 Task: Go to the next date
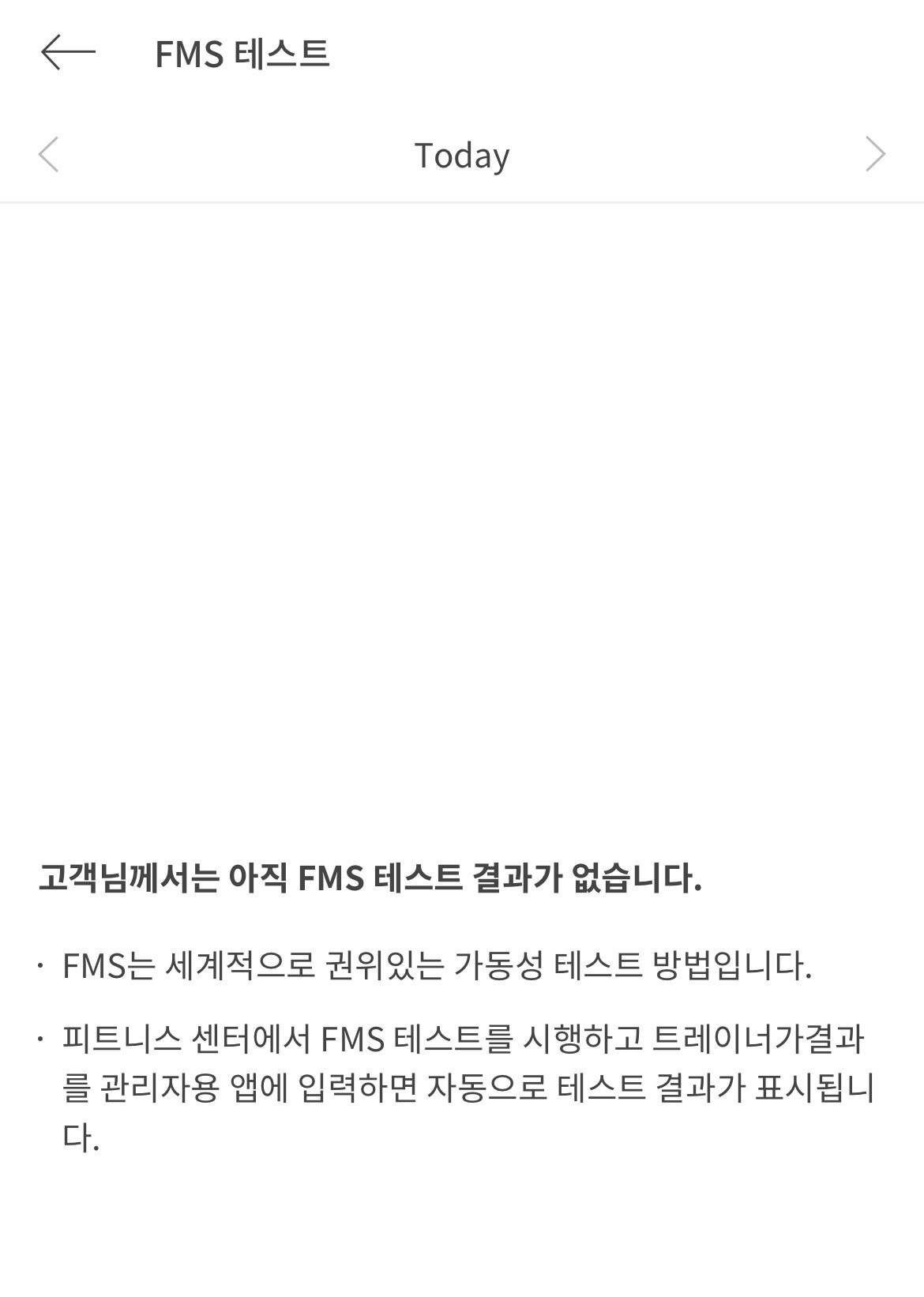[874, 154]
